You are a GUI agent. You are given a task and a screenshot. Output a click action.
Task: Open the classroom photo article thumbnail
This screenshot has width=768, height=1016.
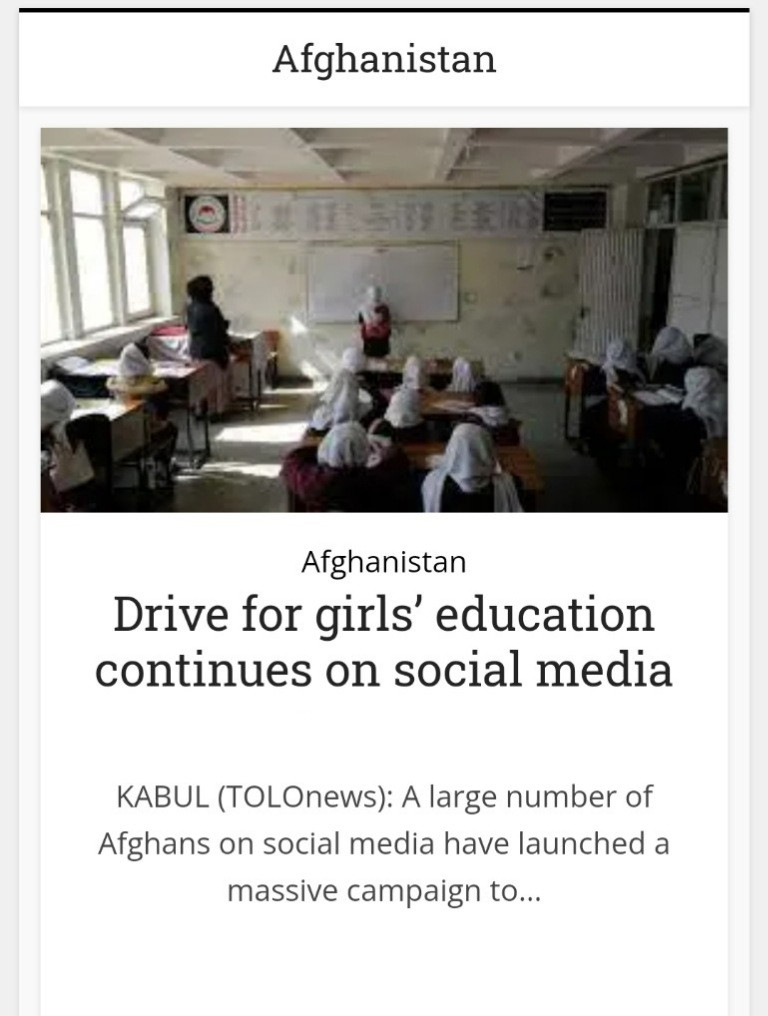(x=384, y=320)
